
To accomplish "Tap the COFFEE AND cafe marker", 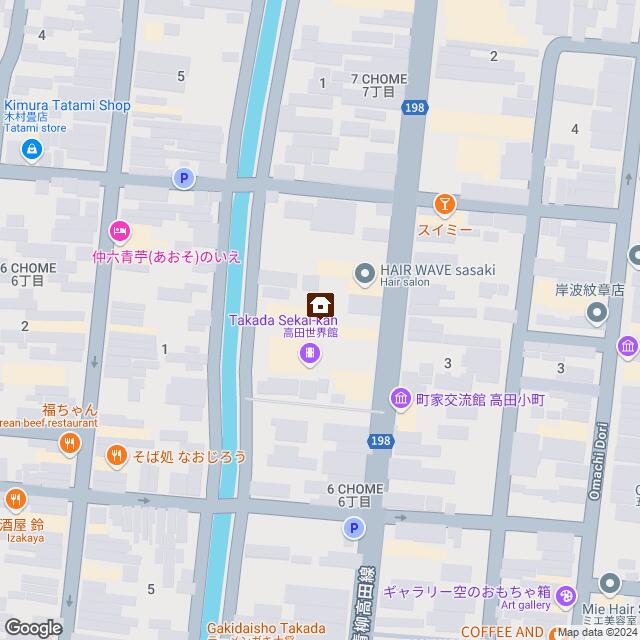I will (556, 633).
